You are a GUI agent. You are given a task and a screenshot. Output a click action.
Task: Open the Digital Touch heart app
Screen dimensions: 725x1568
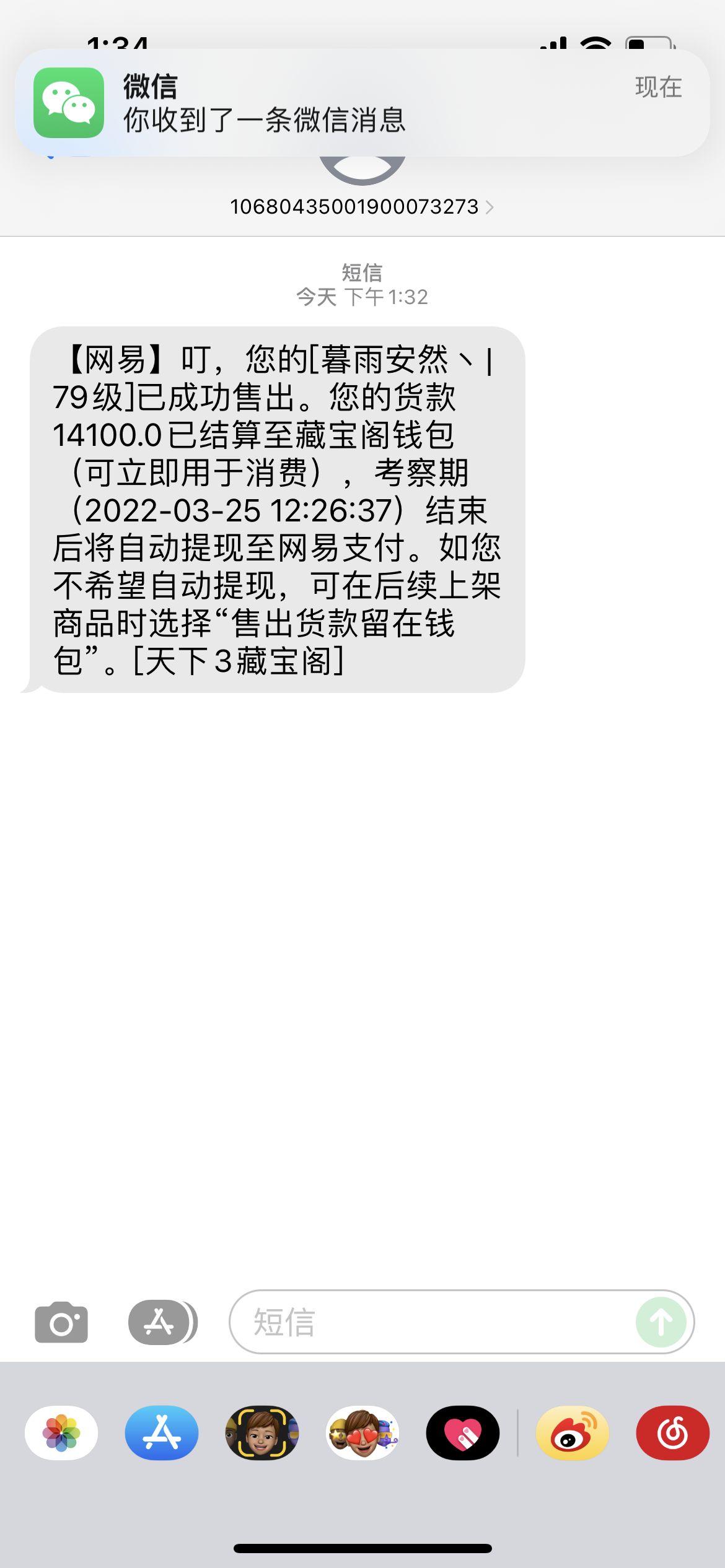click(463, 1433)
